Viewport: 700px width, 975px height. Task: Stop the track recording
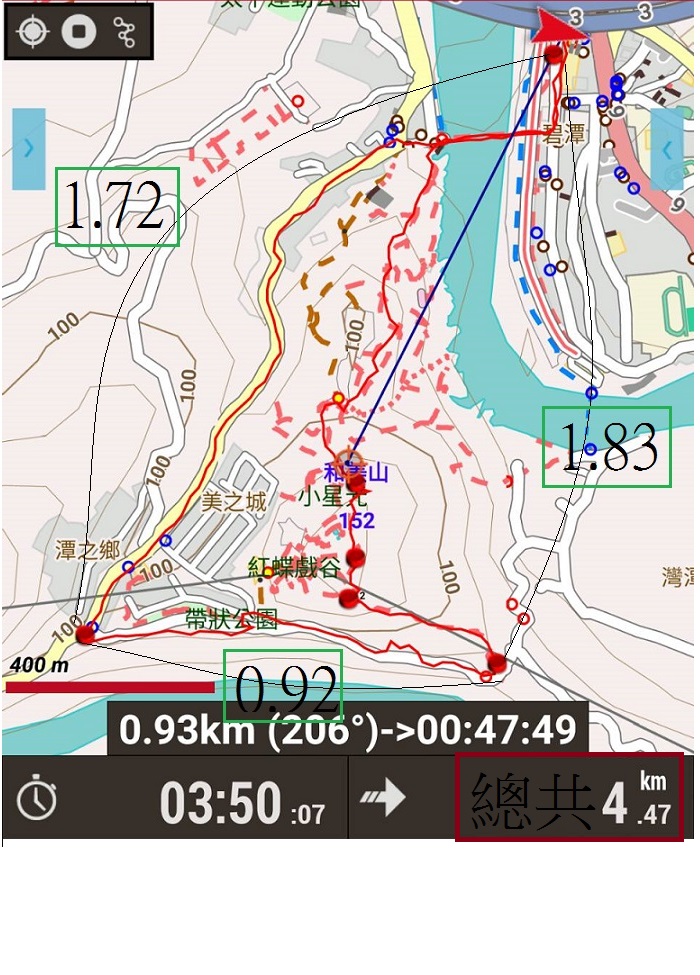coord(78,31)
